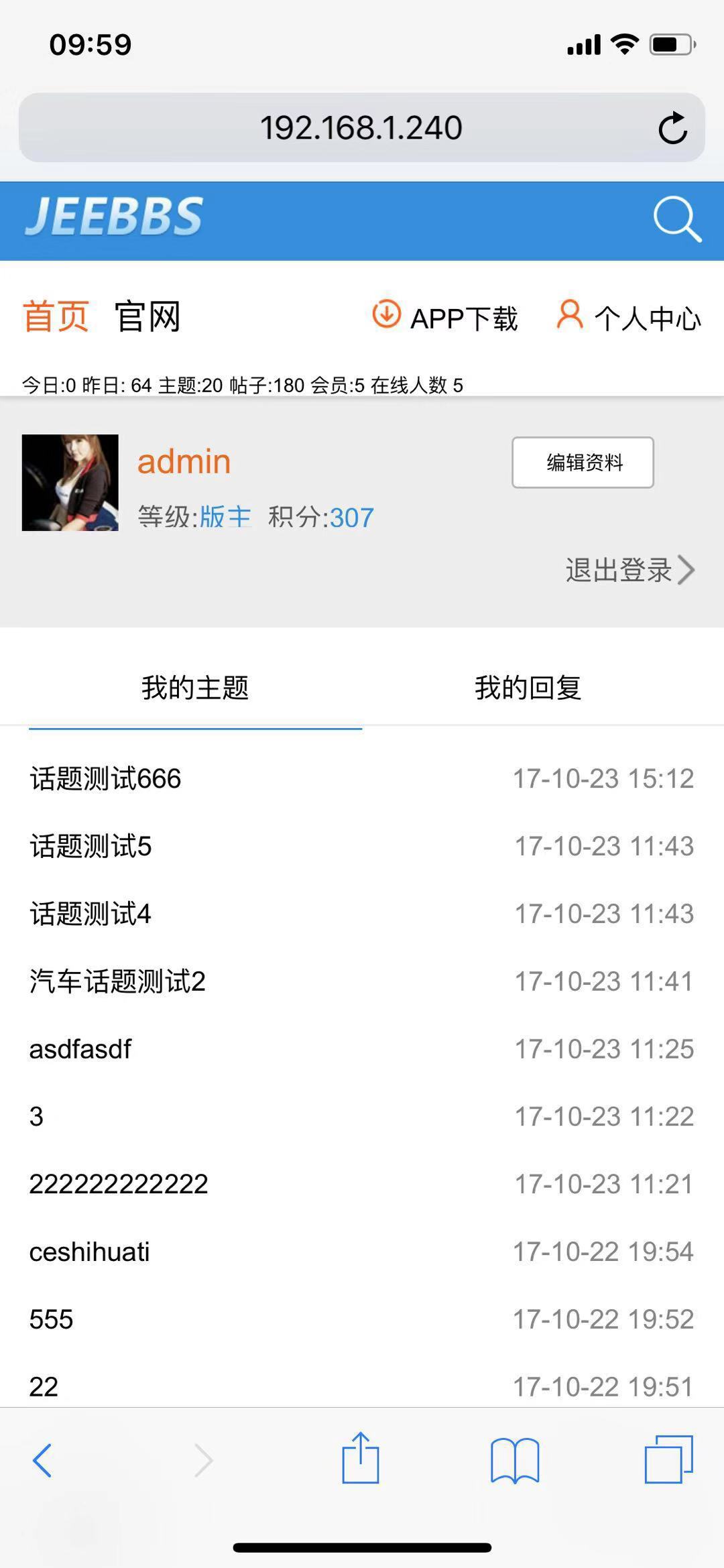Open the search magnifier in JEEBBS header
This screenshot has height=1568, width=724.
[677, 219]
